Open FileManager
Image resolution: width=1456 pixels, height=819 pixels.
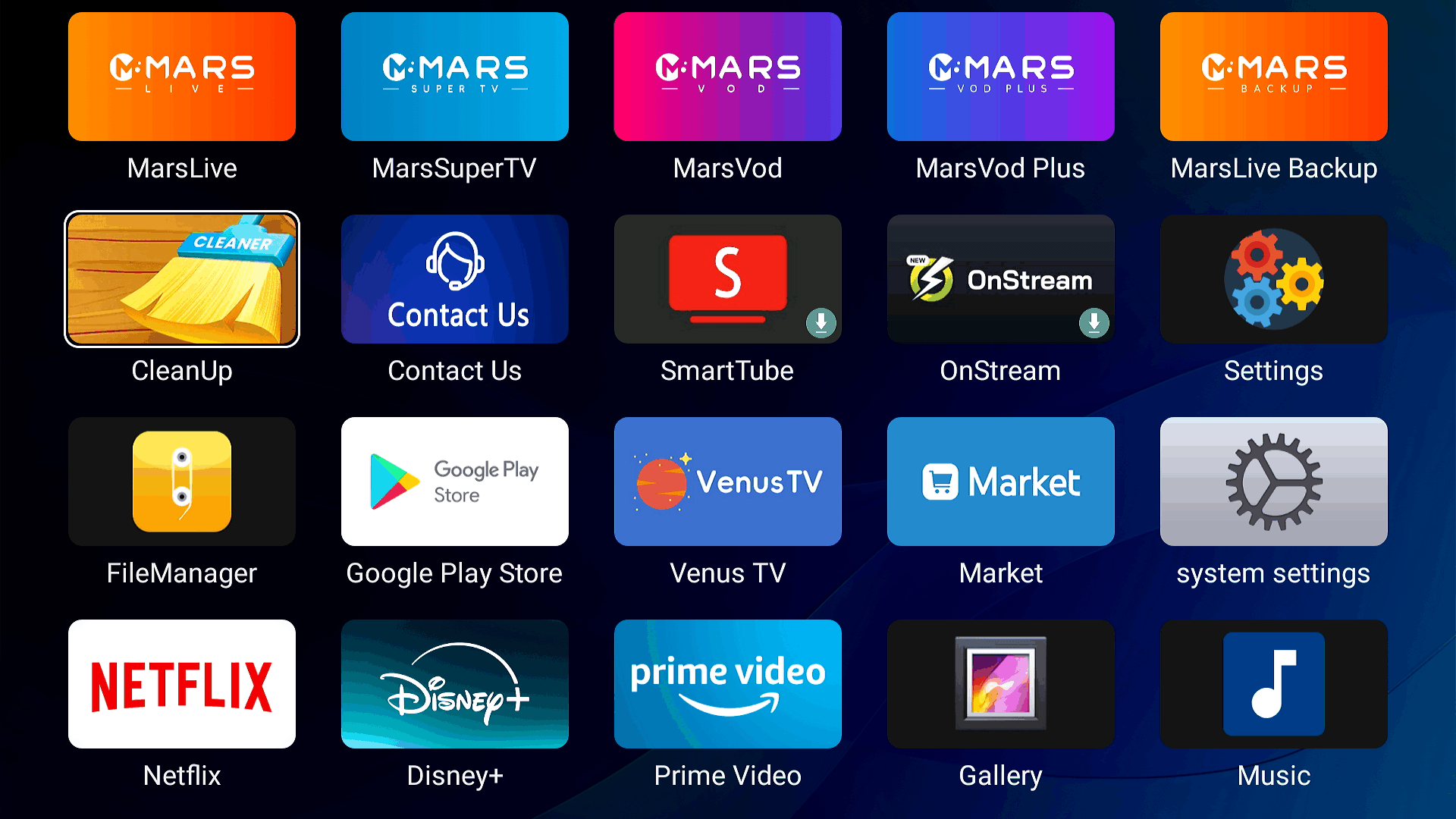click(182, 482)
